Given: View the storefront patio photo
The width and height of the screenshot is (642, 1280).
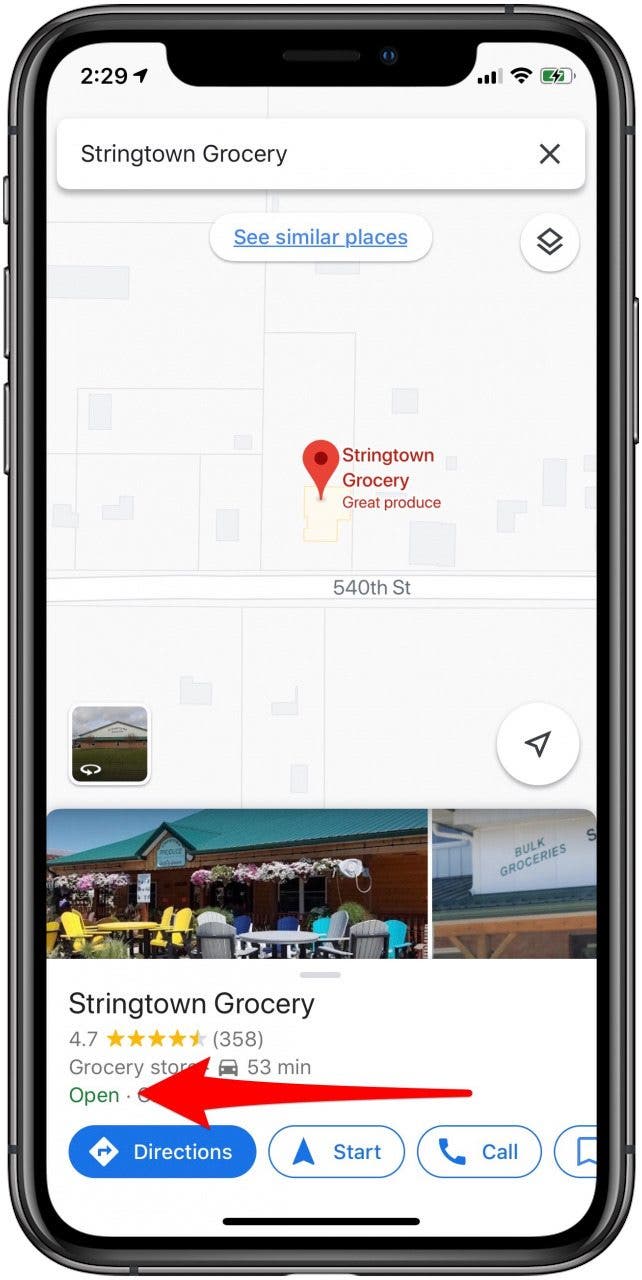Looking at the screenshot, I should click(x=237, y=884).
